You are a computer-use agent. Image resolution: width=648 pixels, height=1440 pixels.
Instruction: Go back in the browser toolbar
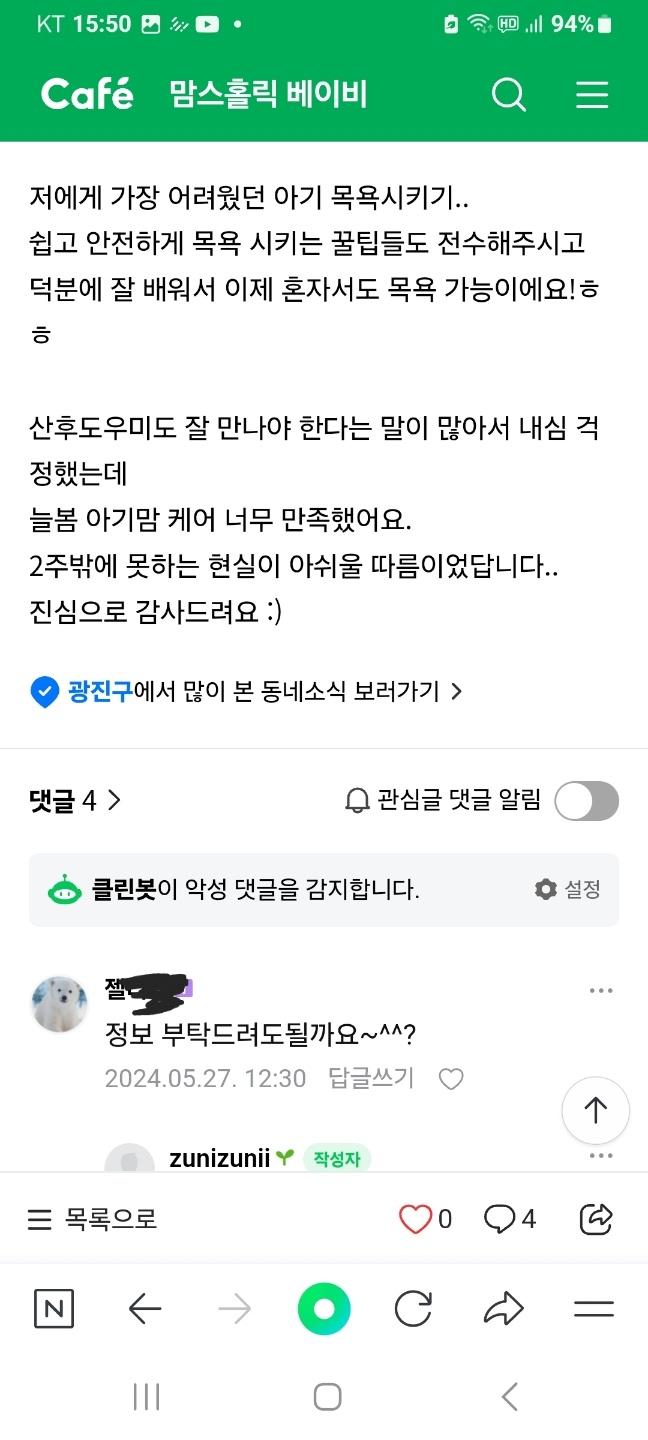(x=145, y=1309)
